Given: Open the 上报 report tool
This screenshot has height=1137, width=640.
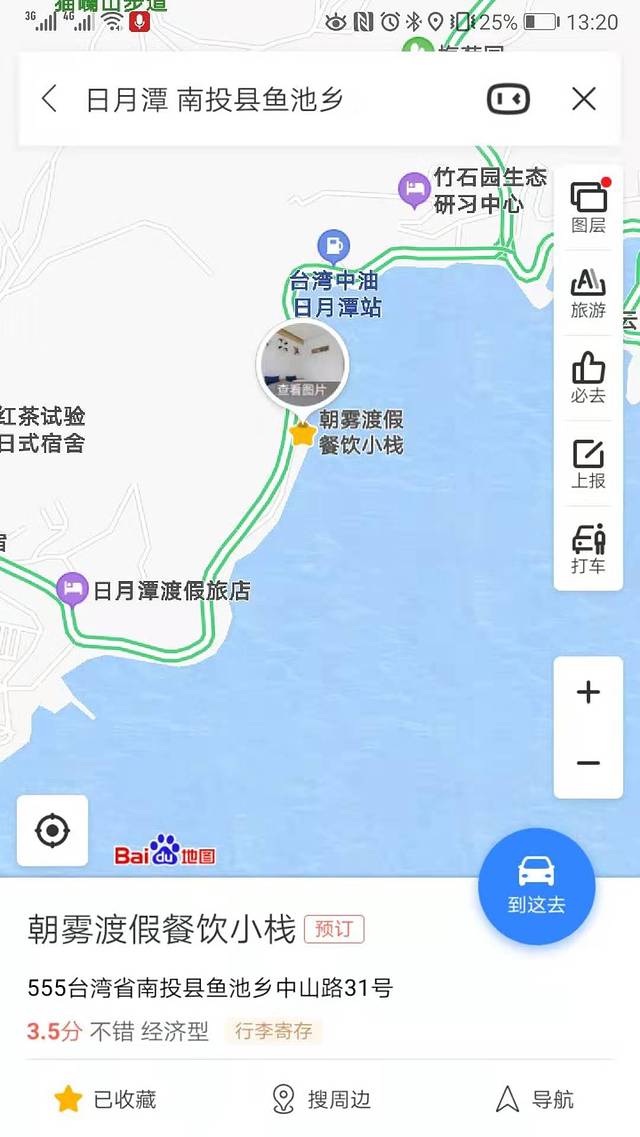Looking at the screenshot, I should tap(588, 463).
